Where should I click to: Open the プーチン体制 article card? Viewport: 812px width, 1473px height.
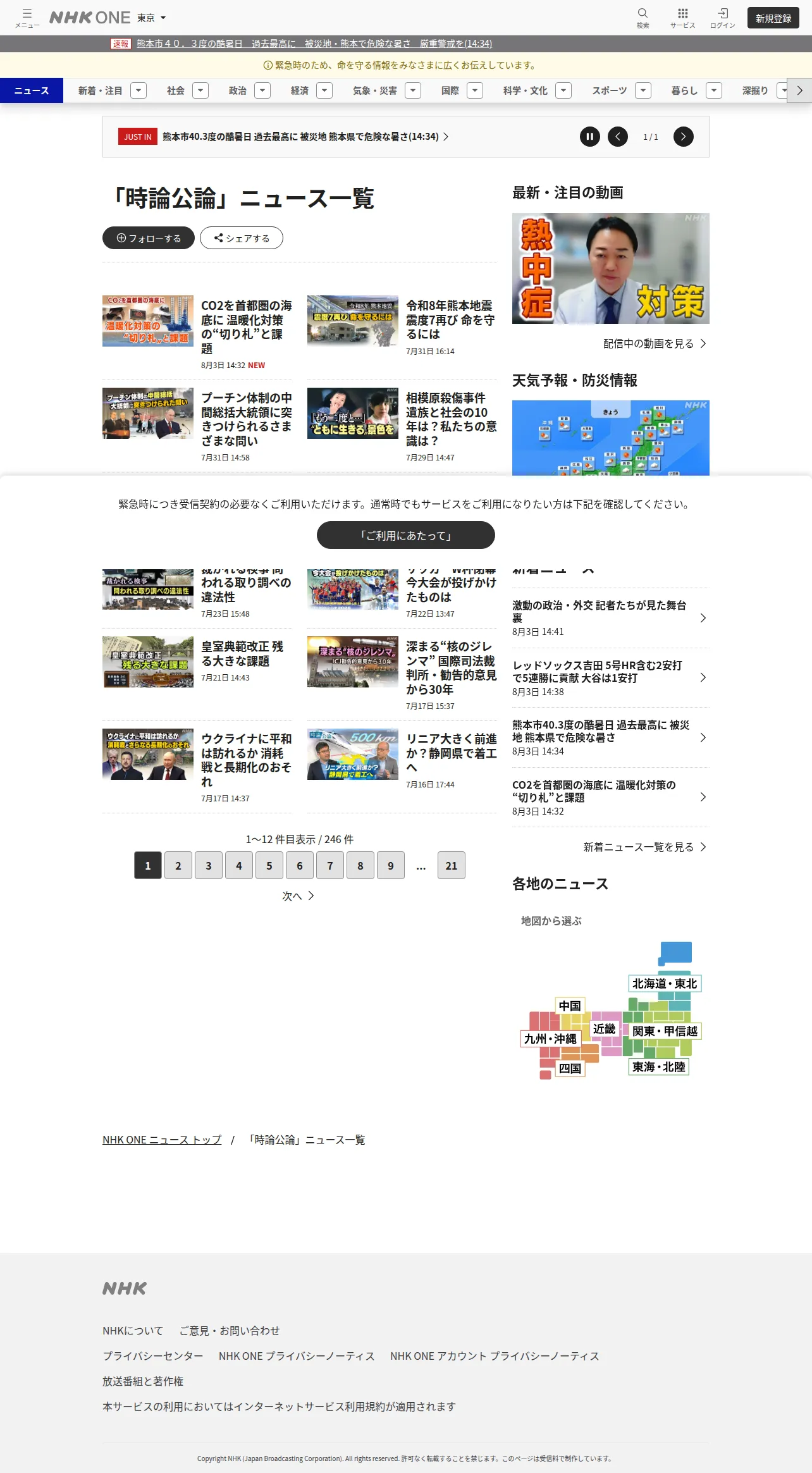pos(197,426)
